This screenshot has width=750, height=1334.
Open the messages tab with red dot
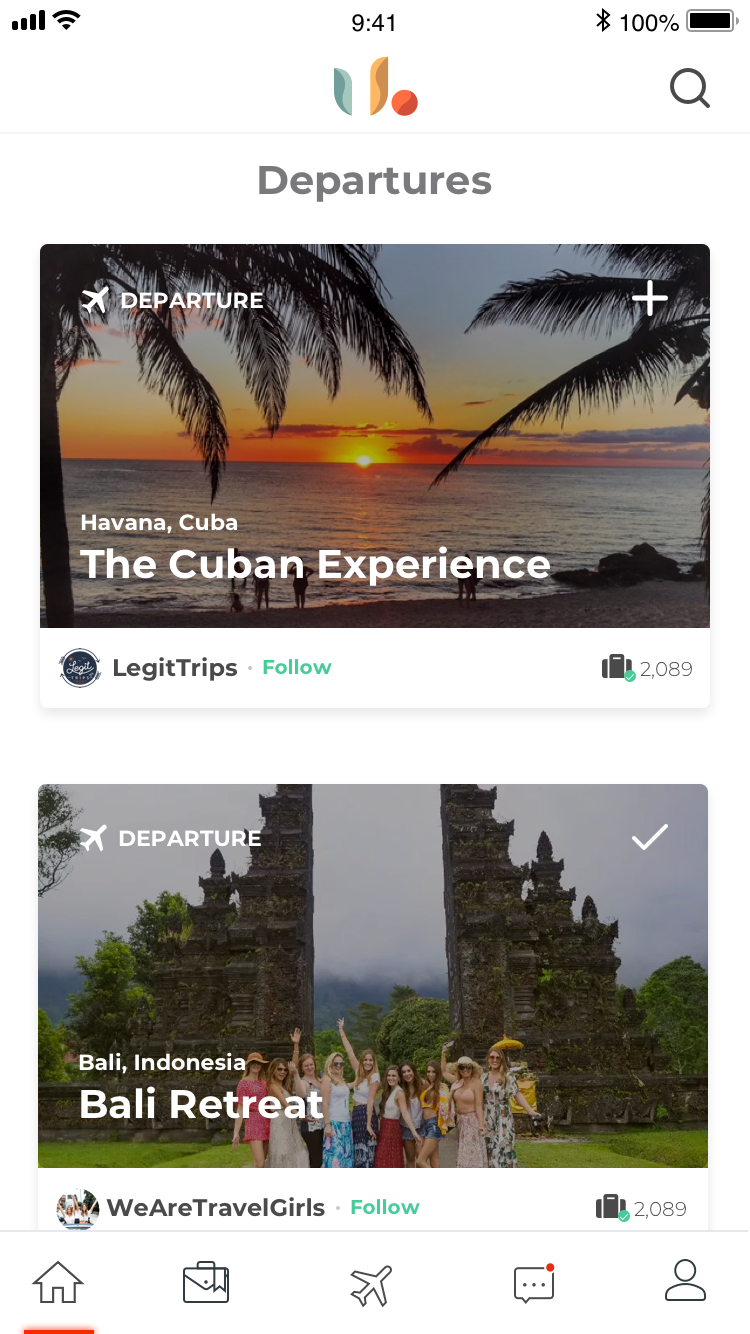pos(534,1283)
